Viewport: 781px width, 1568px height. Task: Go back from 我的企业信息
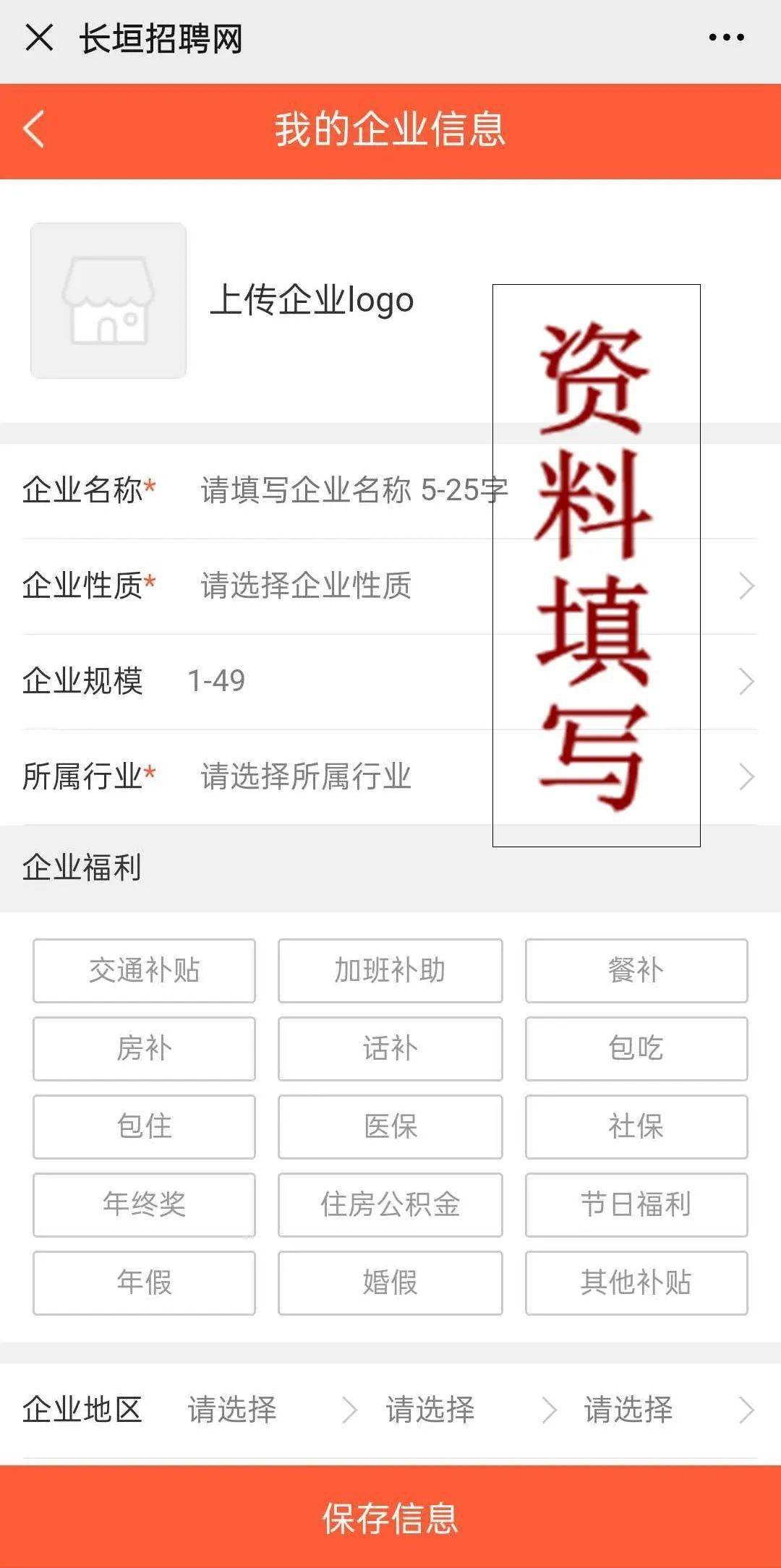(35, 130)
